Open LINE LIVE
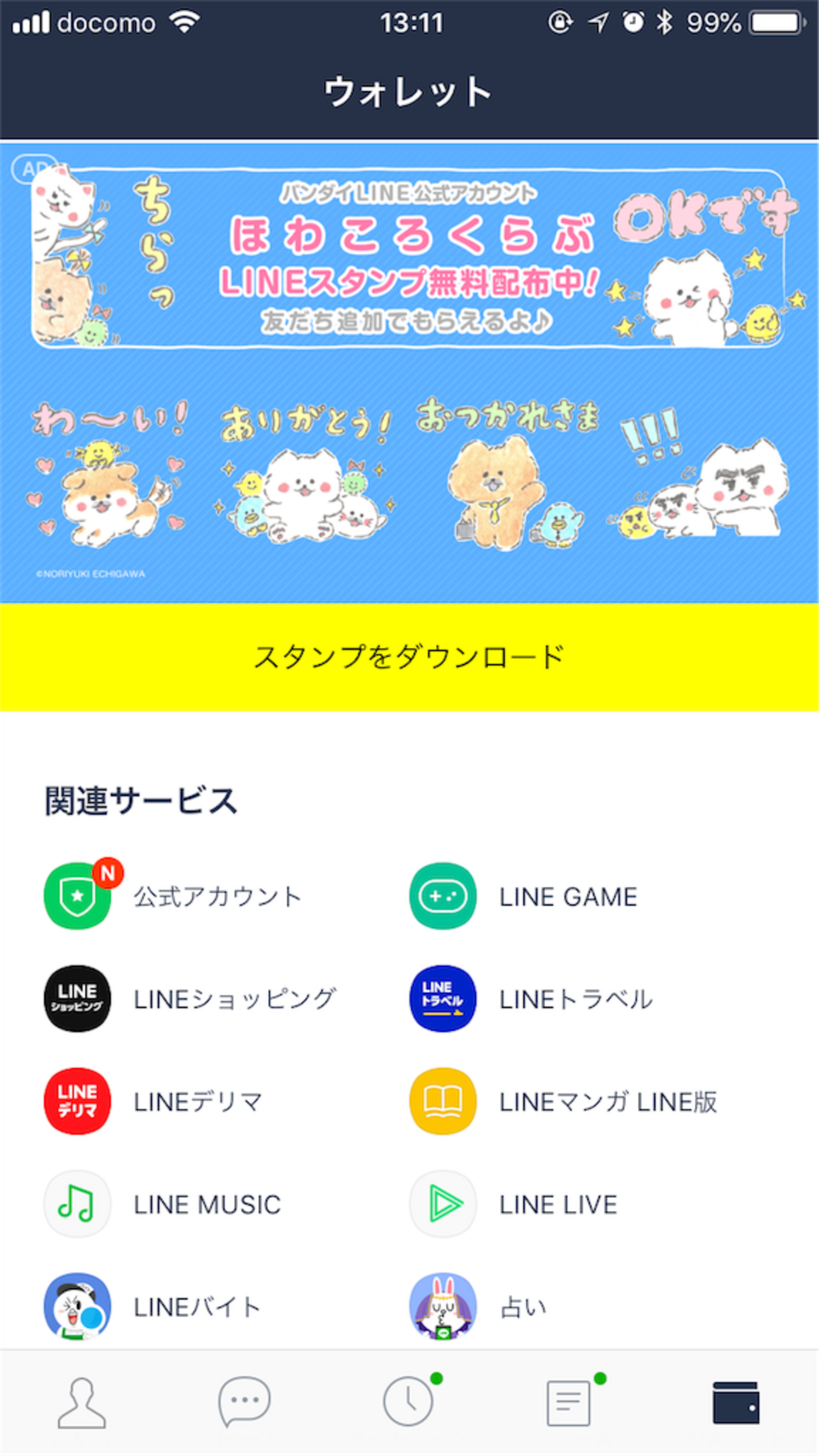Viewport: 819px width, 1456px height. 514,1205
